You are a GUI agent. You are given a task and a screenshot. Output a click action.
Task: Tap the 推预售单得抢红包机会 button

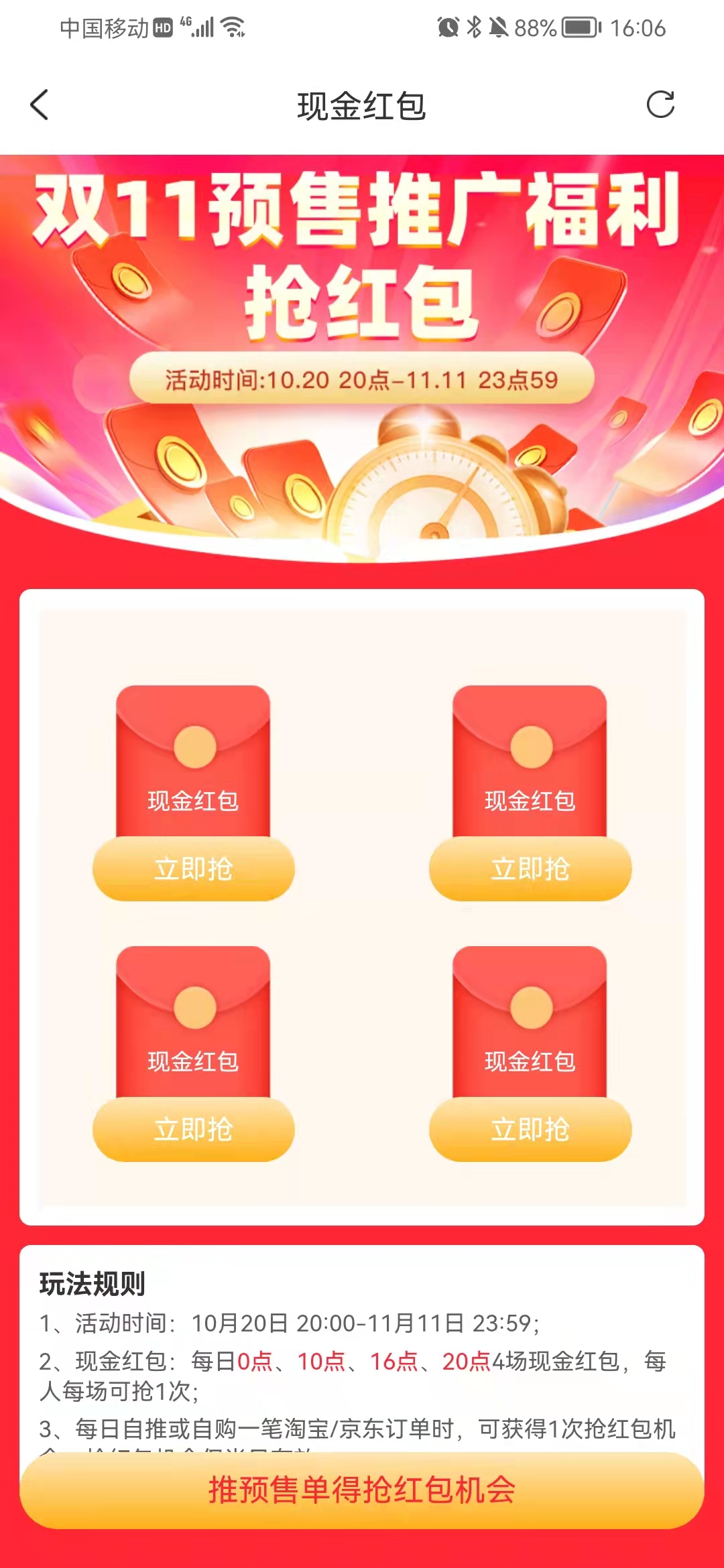click(362, 1490)
